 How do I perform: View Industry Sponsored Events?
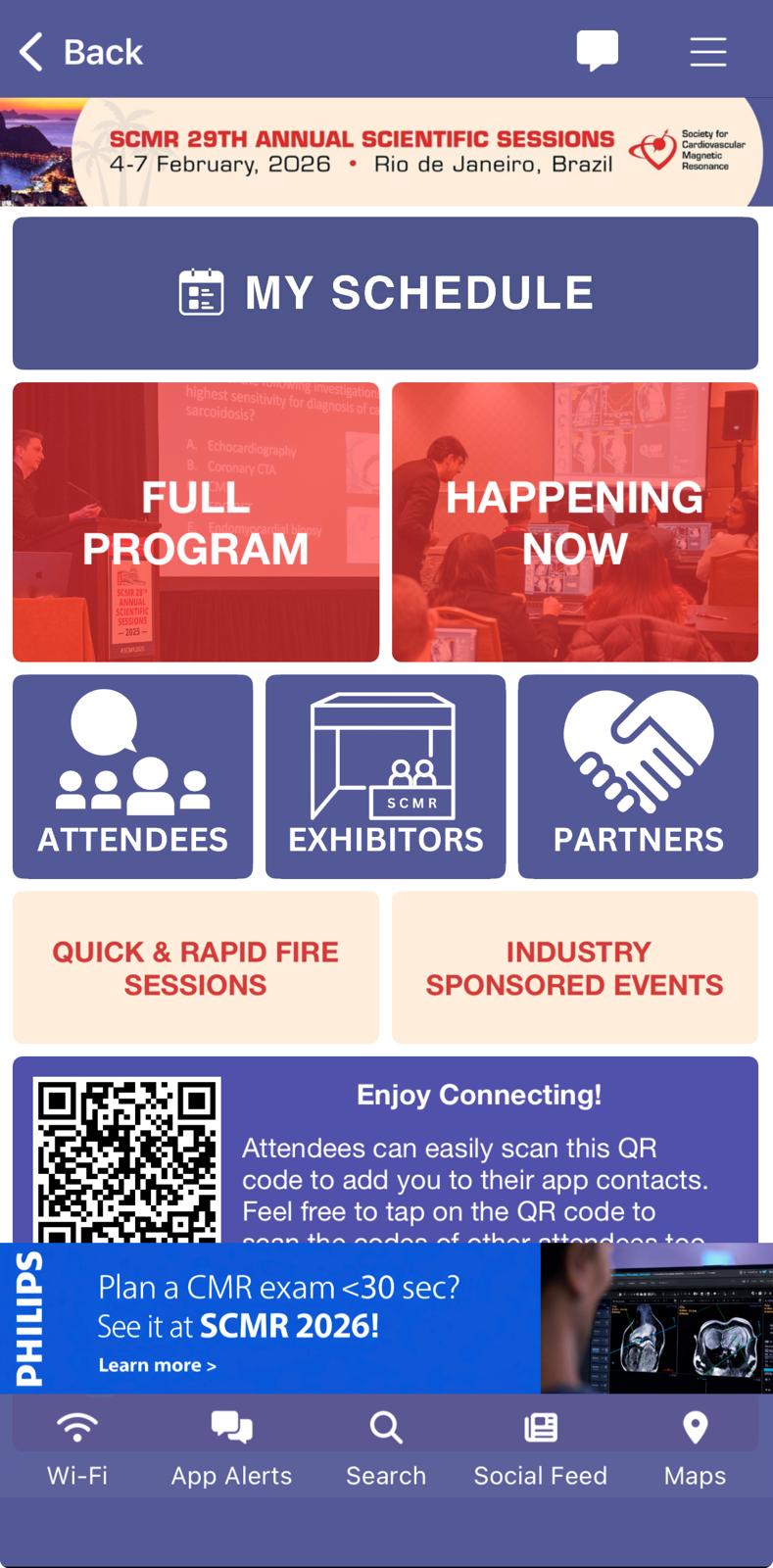point(575,967)
